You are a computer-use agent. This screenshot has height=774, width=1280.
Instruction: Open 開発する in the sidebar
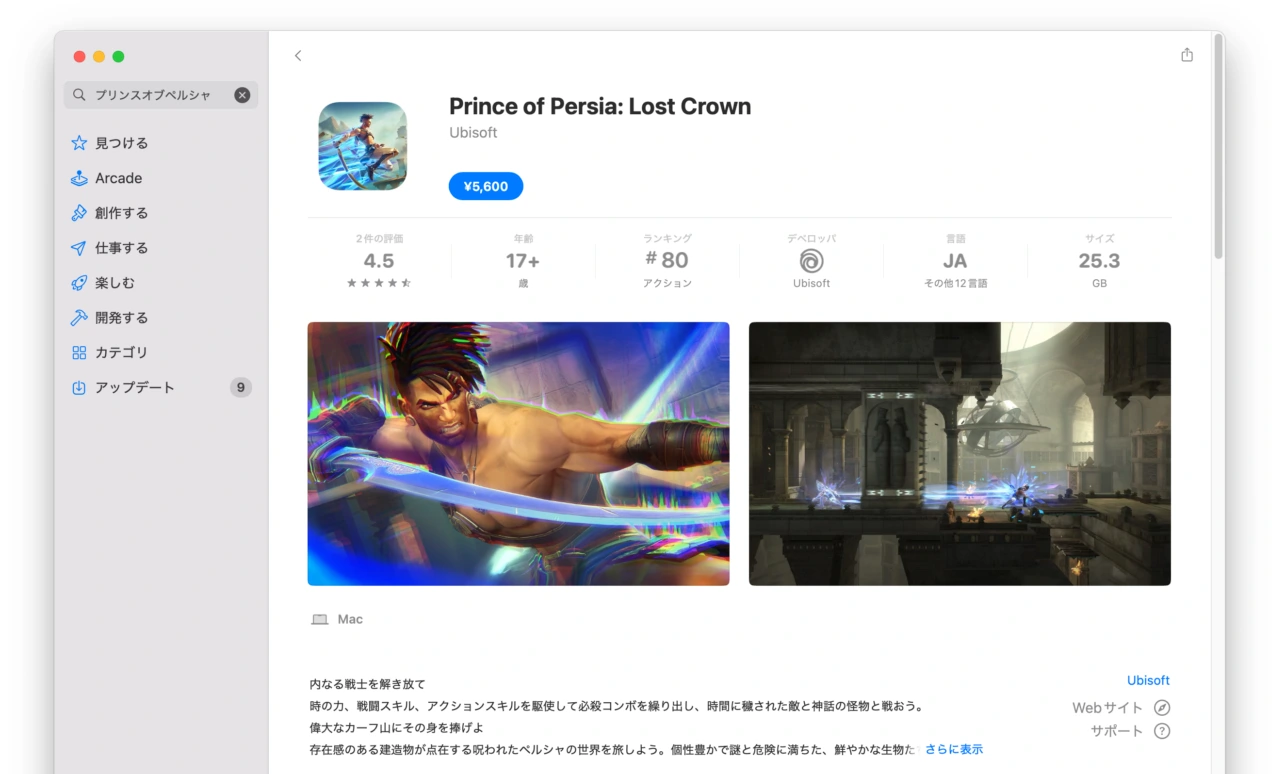(121, 318)
